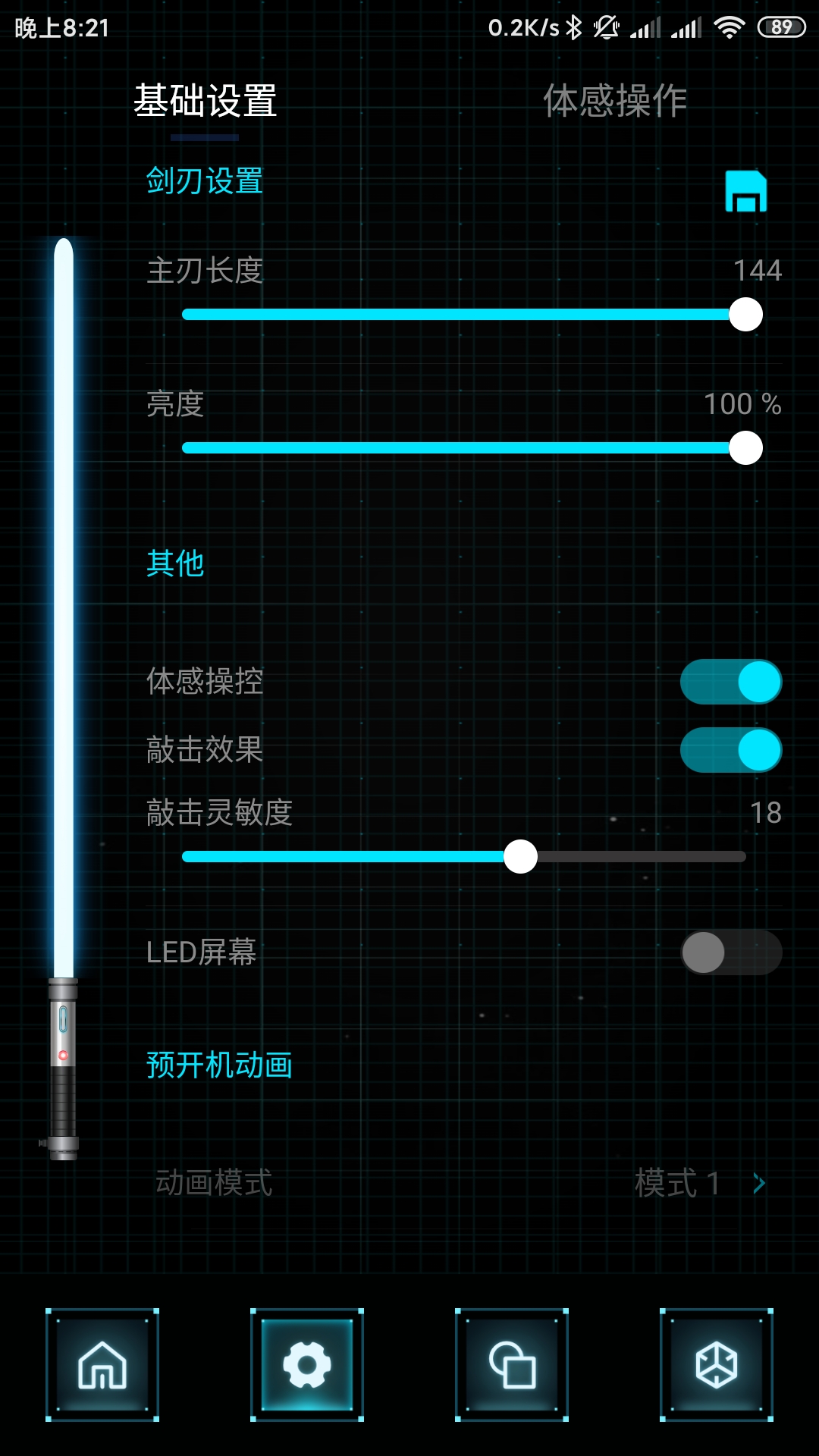Select the 基础设置 tab
The image size is (819, 1456).
tap(205, 101)
